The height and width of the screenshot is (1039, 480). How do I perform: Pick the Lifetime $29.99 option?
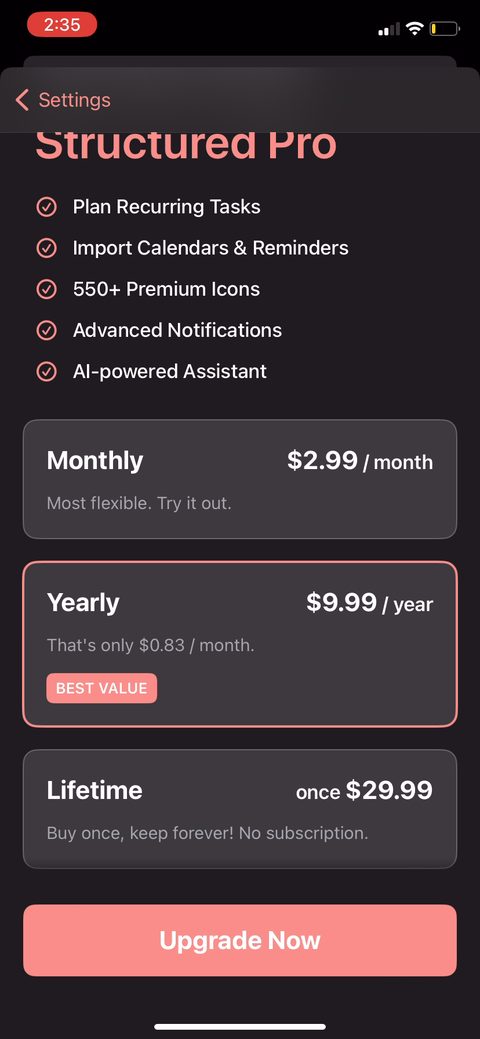coord(240,809)
